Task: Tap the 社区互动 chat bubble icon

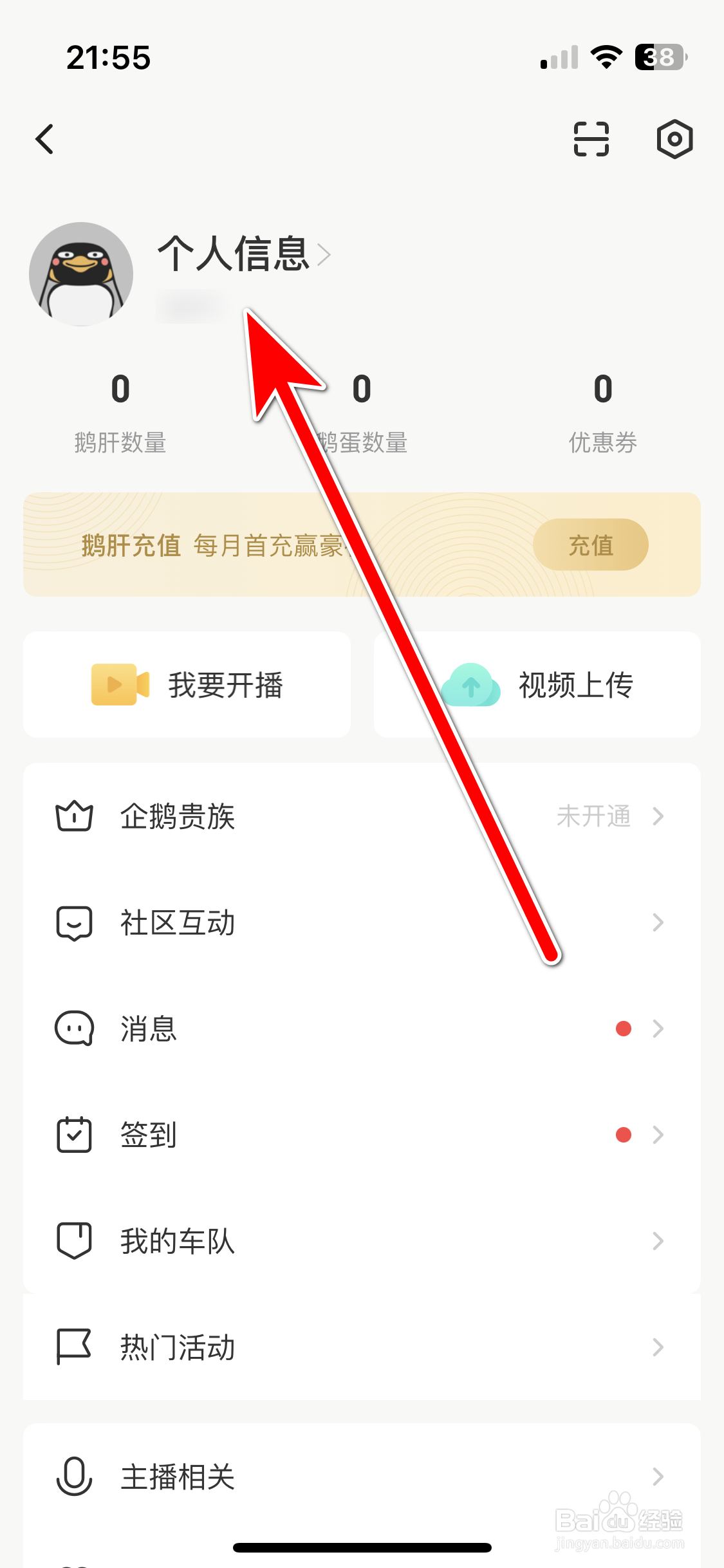Action: coord(74,922)
